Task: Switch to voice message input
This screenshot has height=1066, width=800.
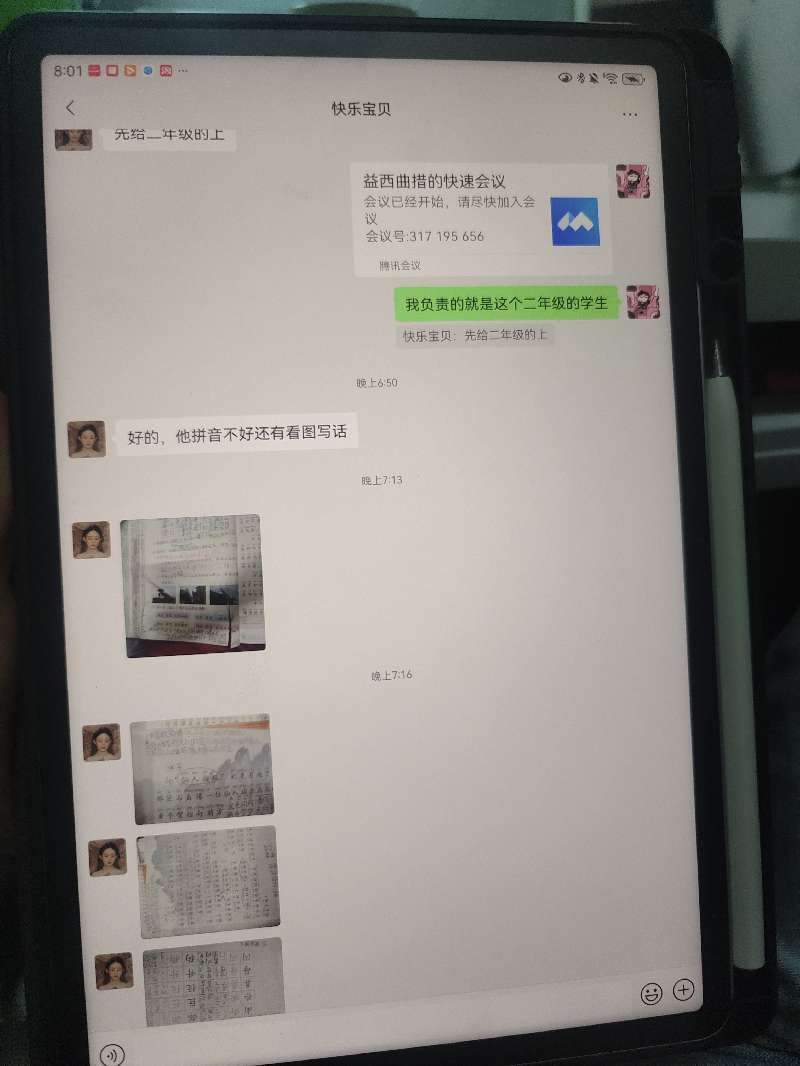Action: (113, 1053)
